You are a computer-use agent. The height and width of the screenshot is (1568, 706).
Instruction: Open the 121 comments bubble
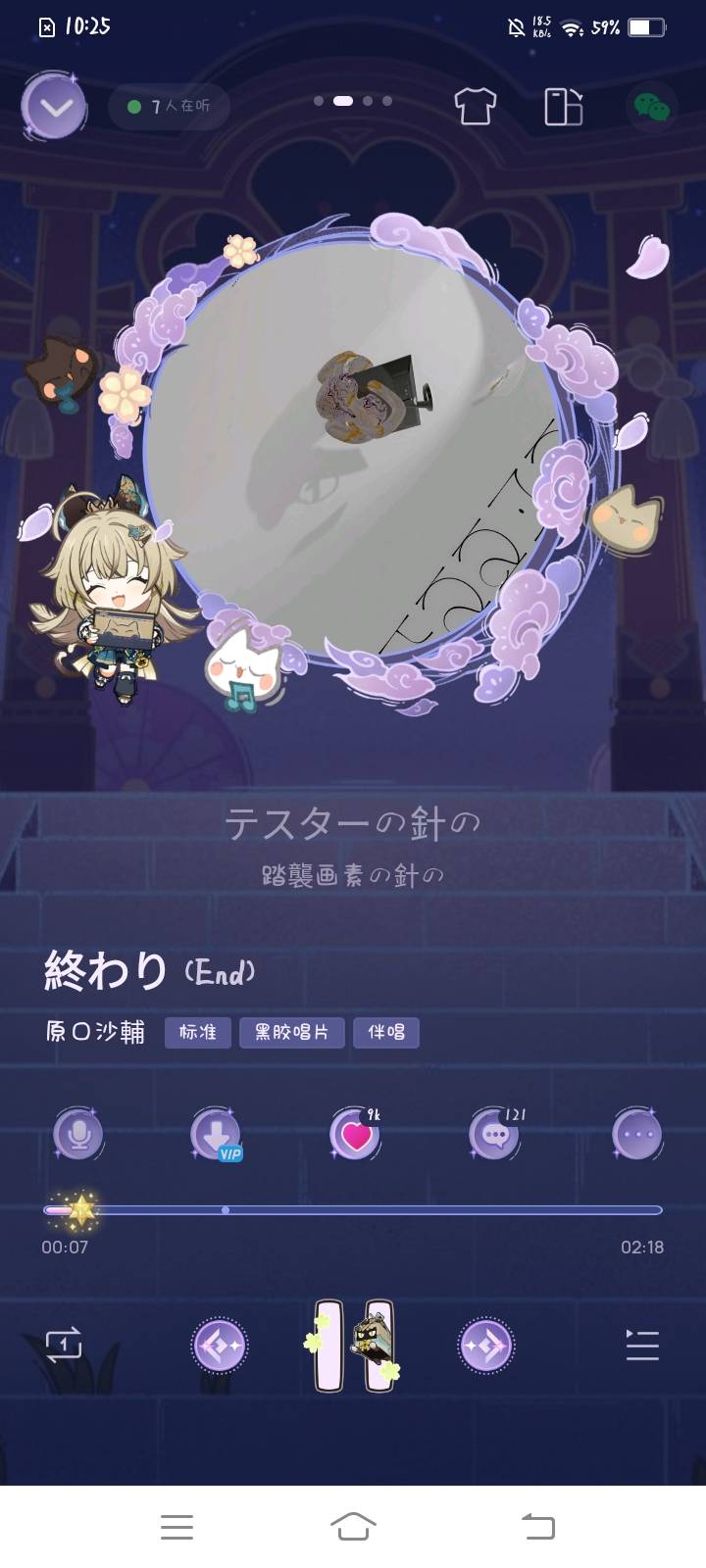(x=496, y=1135)
